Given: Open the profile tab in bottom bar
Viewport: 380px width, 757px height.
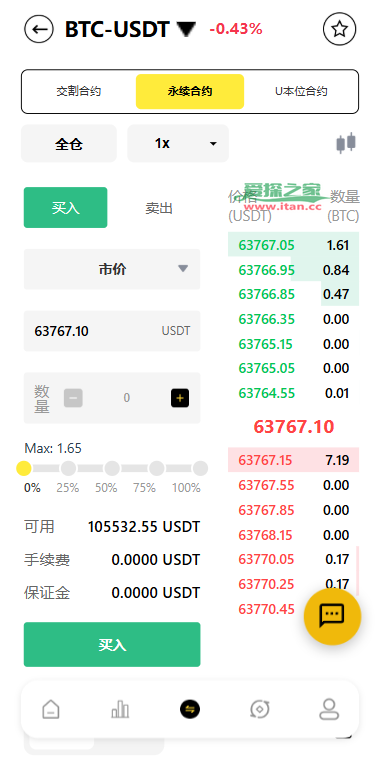Looking at the screenshot, I should [329, 709].
